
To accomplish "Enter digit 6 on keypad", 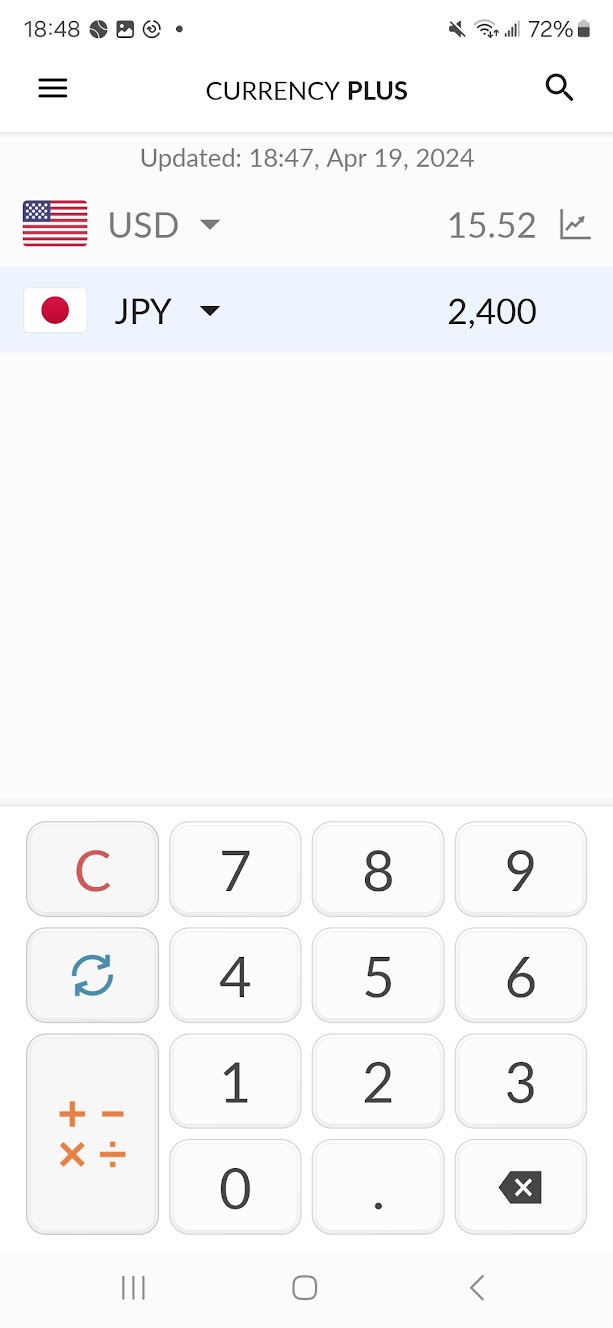I will tap(520, 976).
